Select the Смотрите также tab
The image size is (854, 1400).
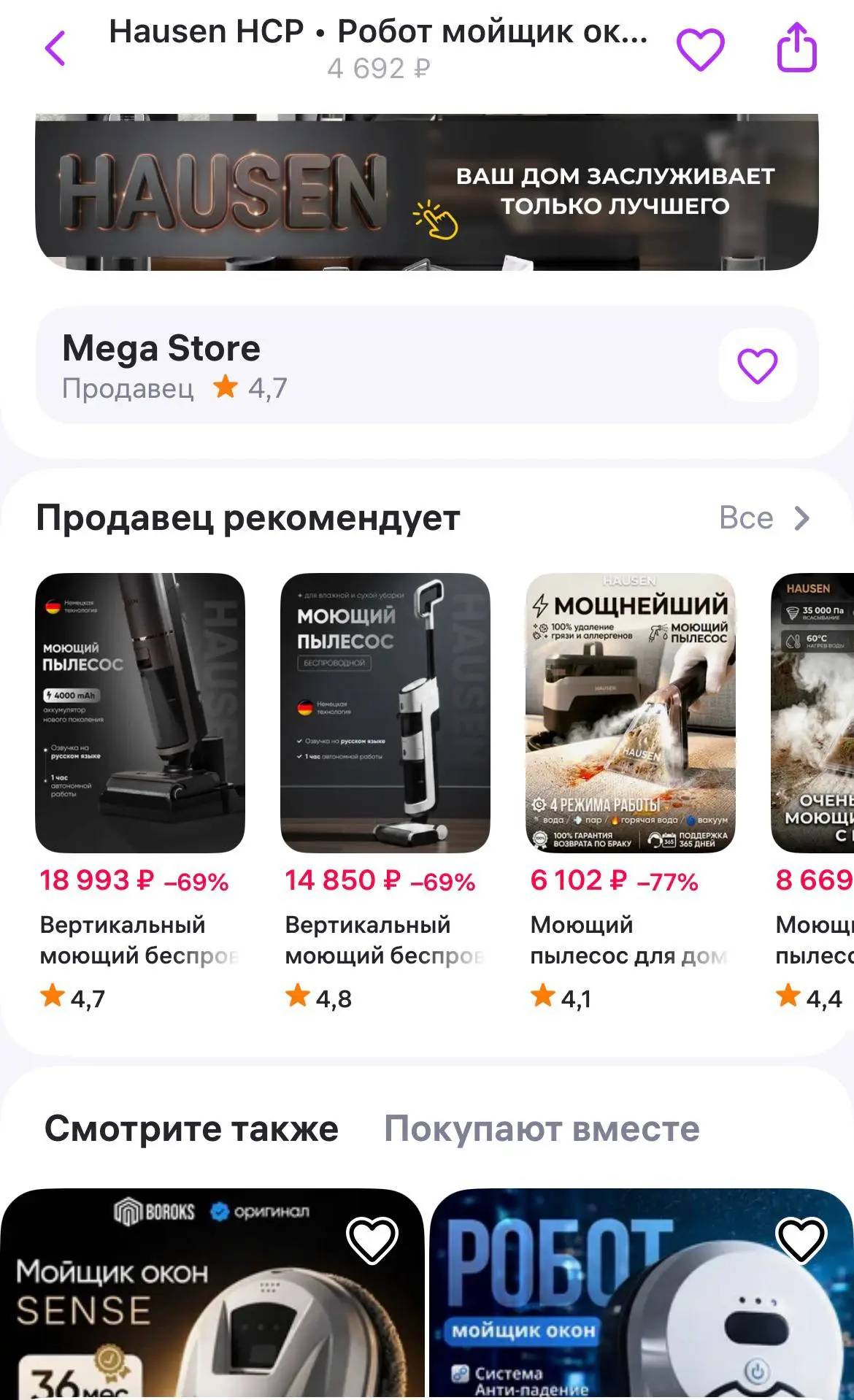tap(191, 1128)
